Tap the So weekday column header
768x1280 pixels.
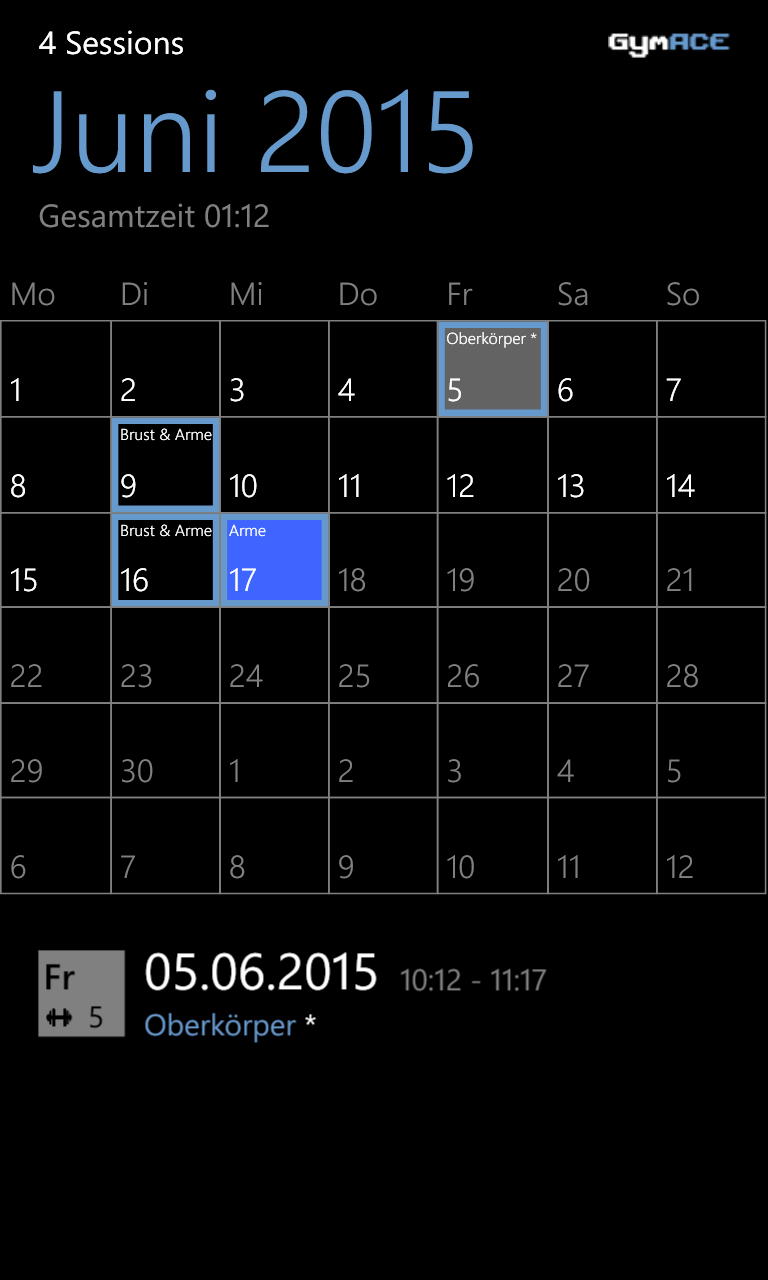pyautogui.click(x=682, y=294)
